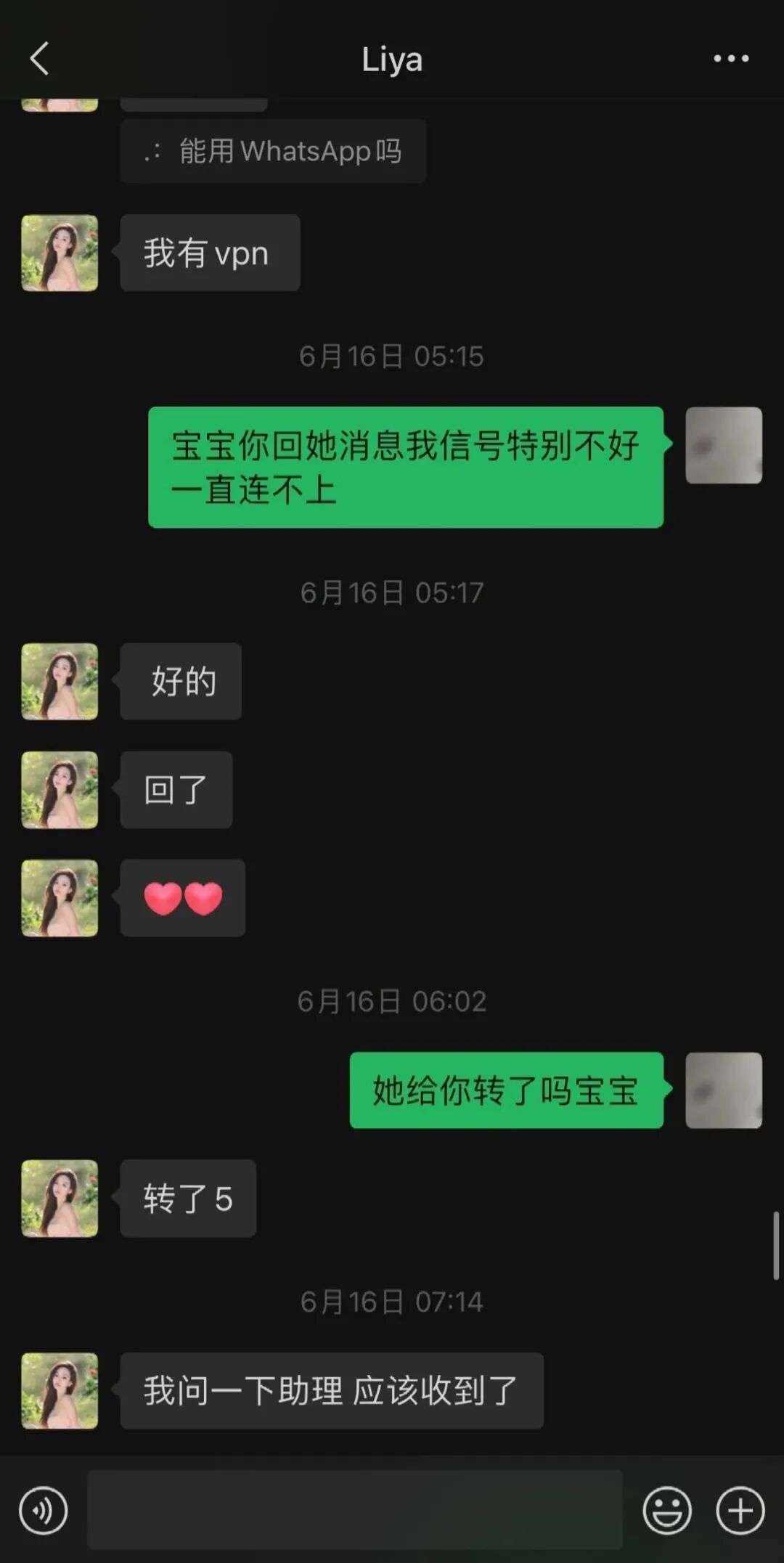
Task: Open the chat info three-dot menu
Action: click(x=730, y=59)
